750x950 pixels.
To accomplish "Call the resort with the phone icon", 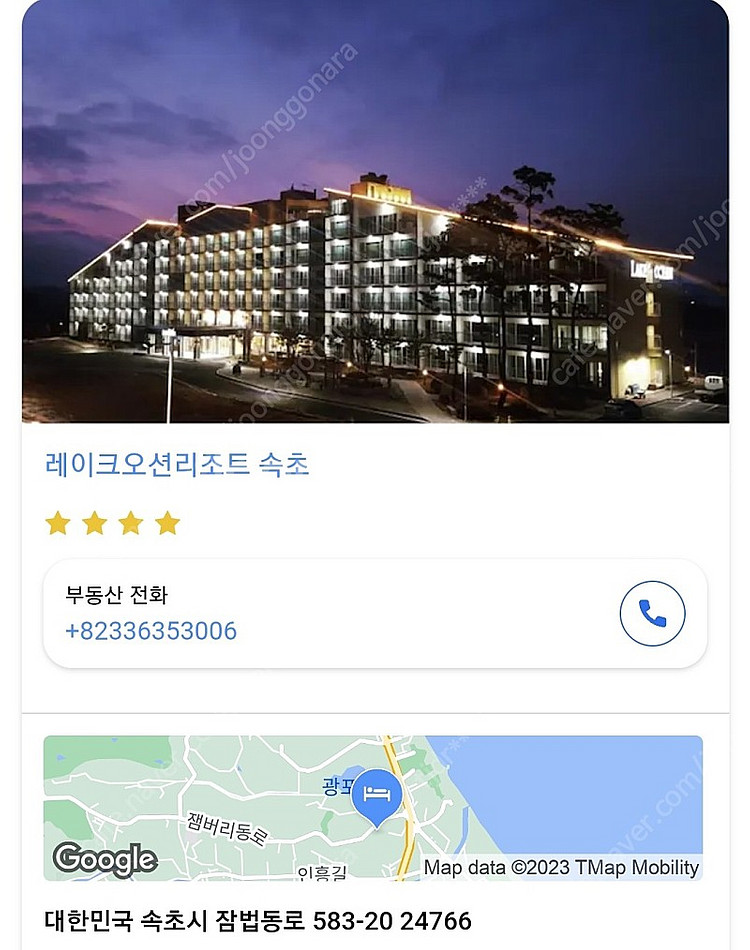I will click(652, 613).
